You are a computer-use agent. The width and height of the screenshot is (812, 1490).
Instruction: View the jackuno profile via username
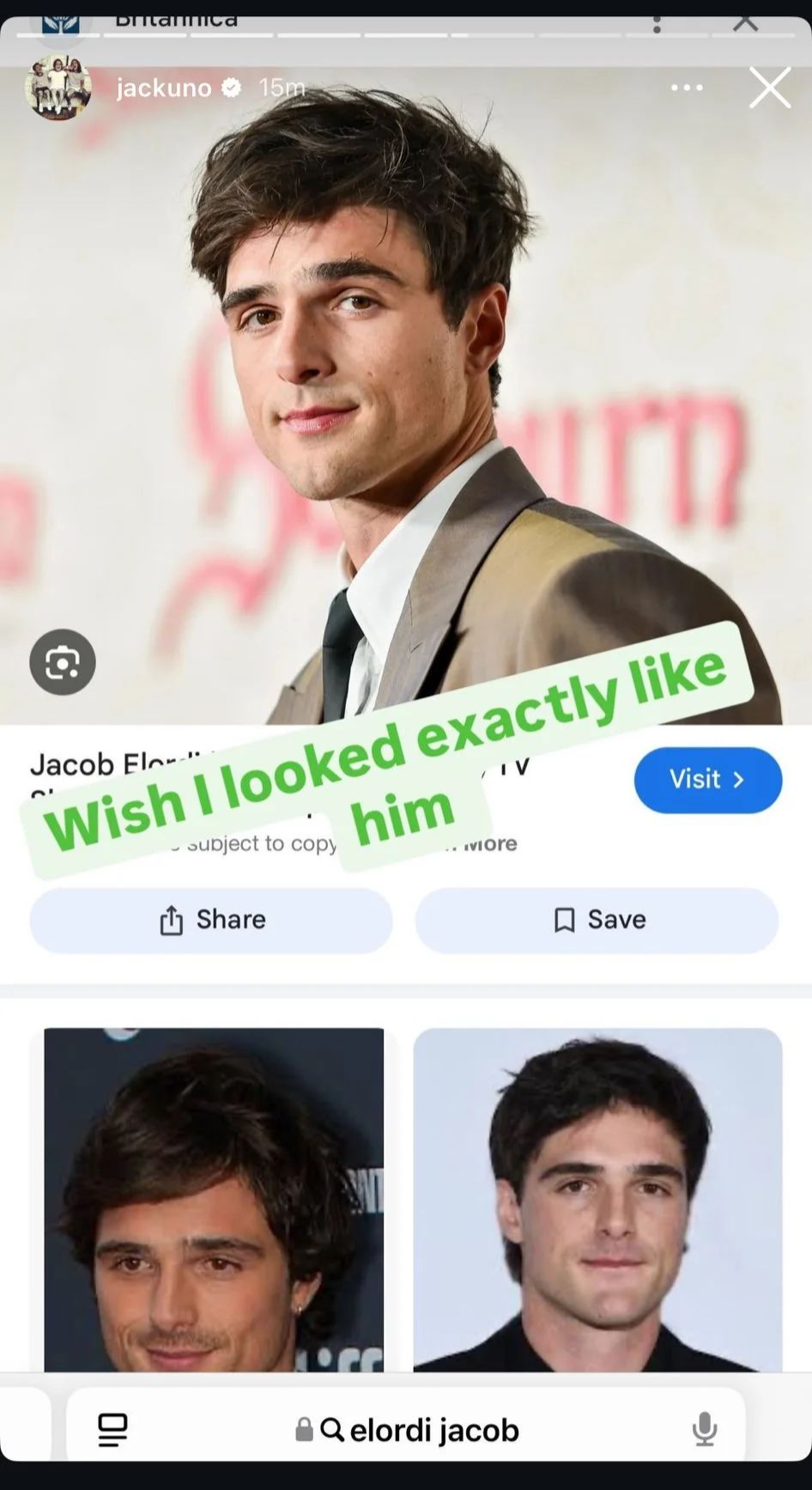pos(164,88)
